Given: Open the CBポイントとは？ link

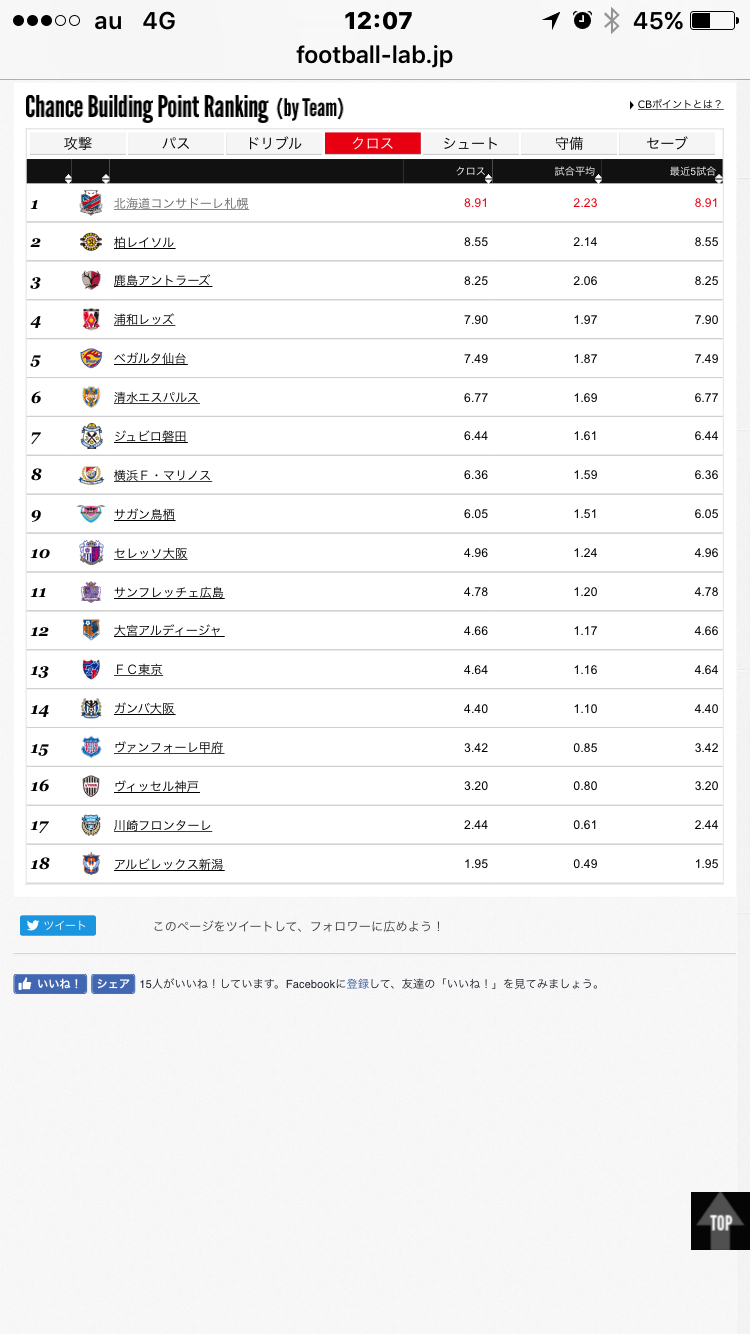Looking at the screenshot, I should [680, 104].
